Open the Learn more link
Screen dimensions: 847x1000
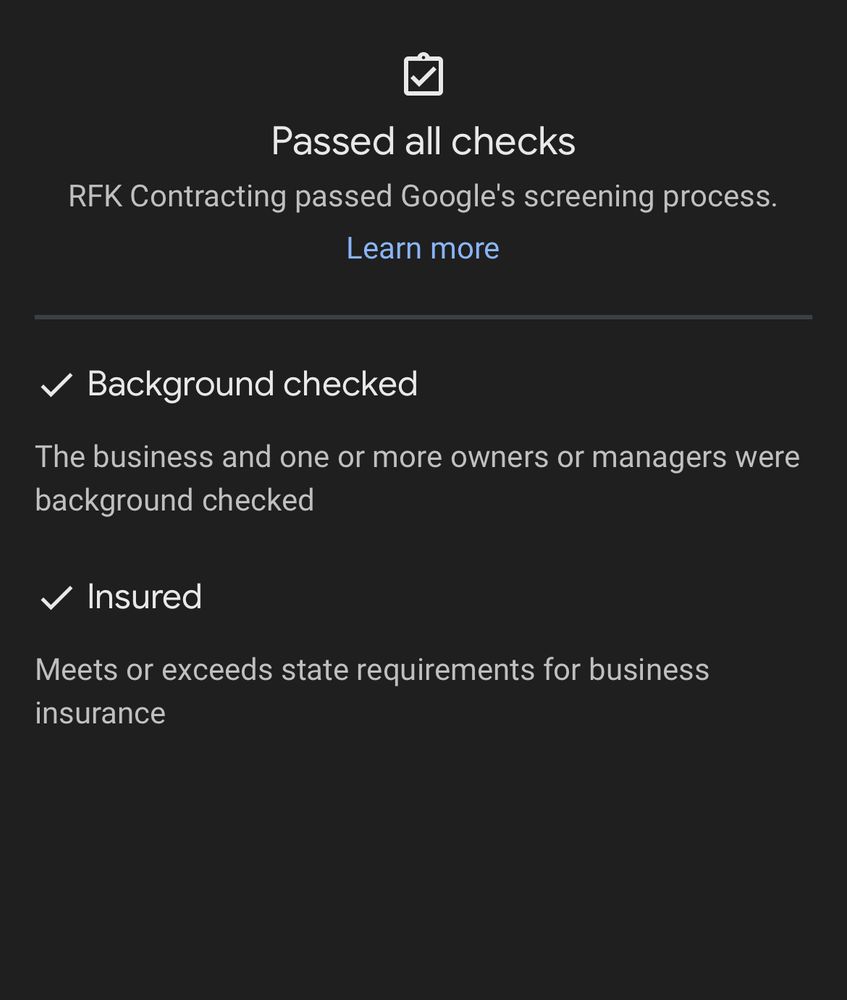pos(422,248)
